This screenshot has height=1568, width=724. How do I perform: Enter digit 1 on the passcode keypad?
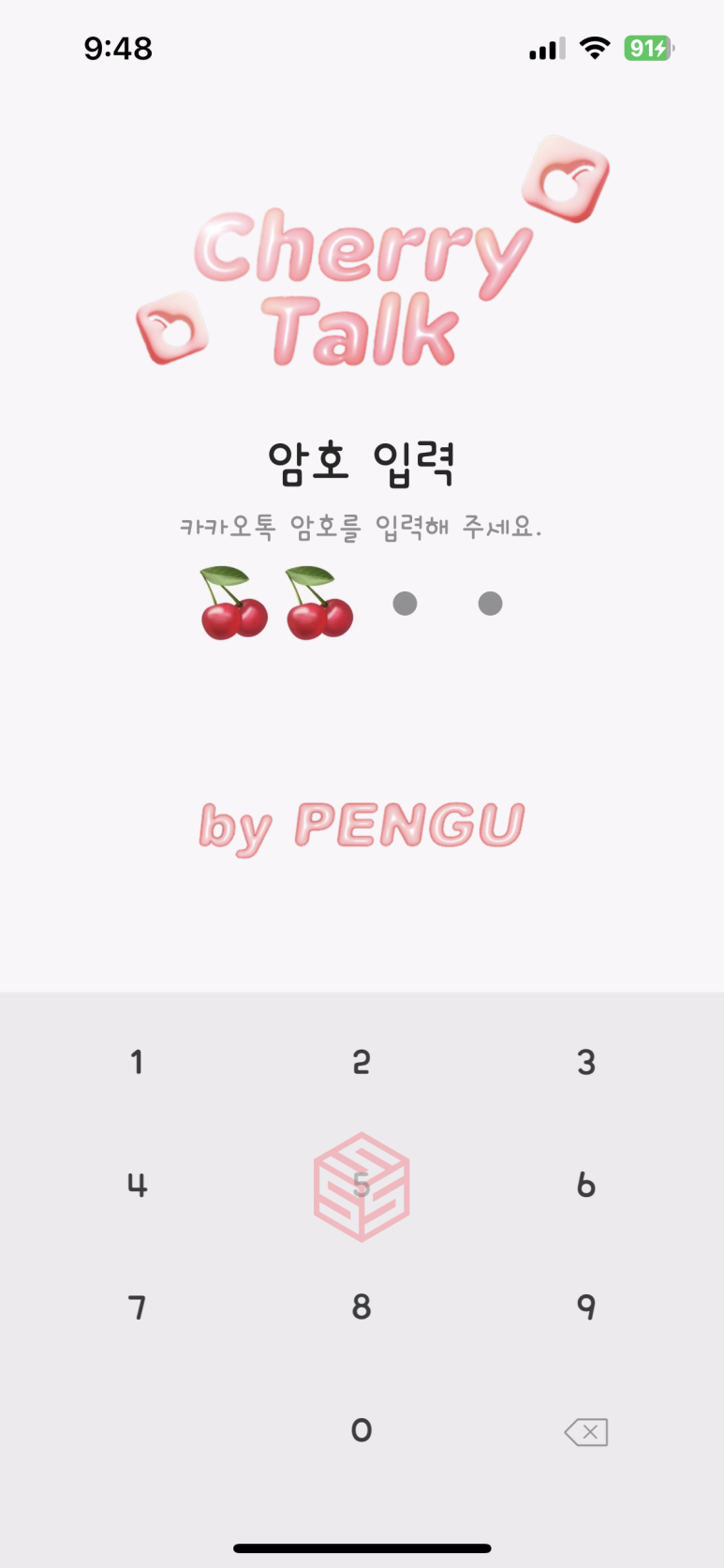137,1062
